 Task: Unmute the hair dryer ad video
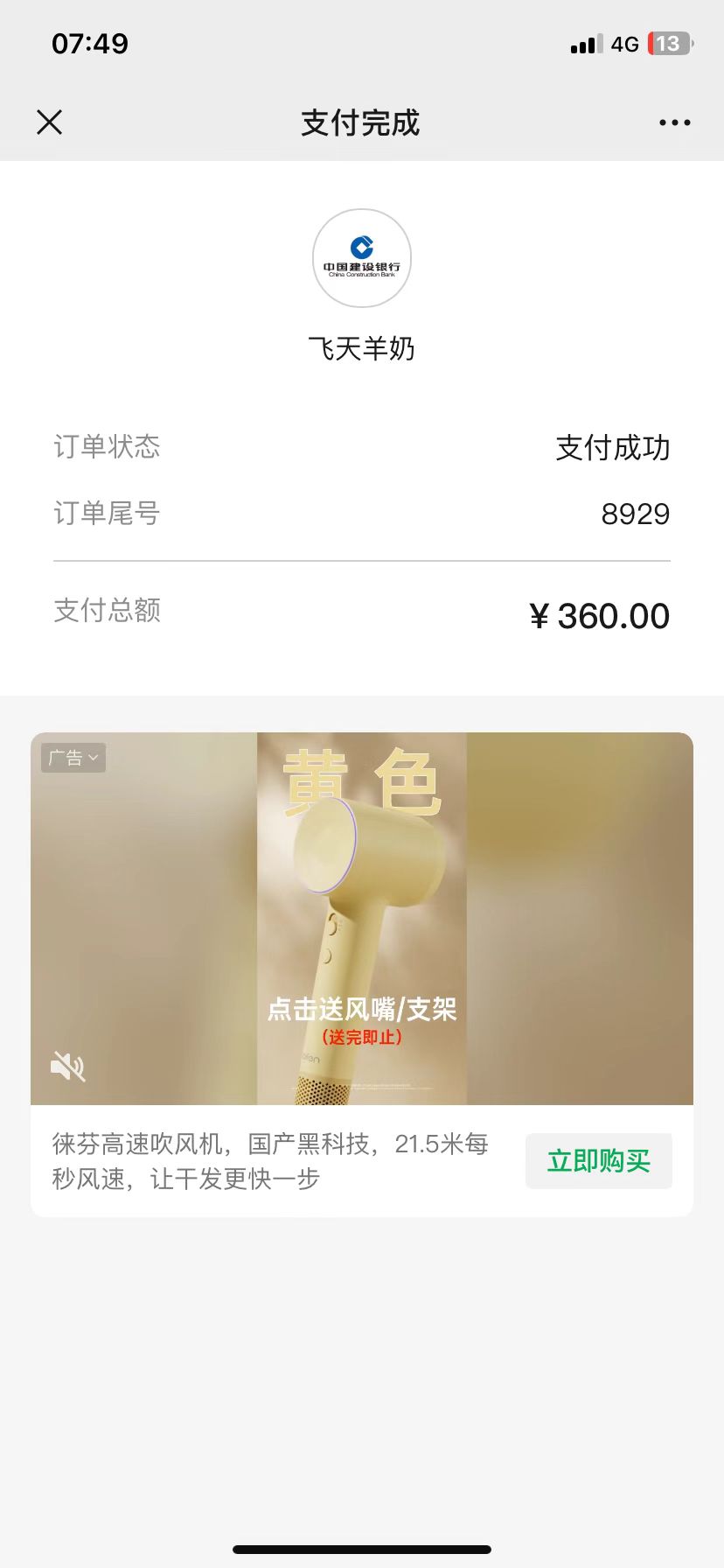click(67, 1066)
